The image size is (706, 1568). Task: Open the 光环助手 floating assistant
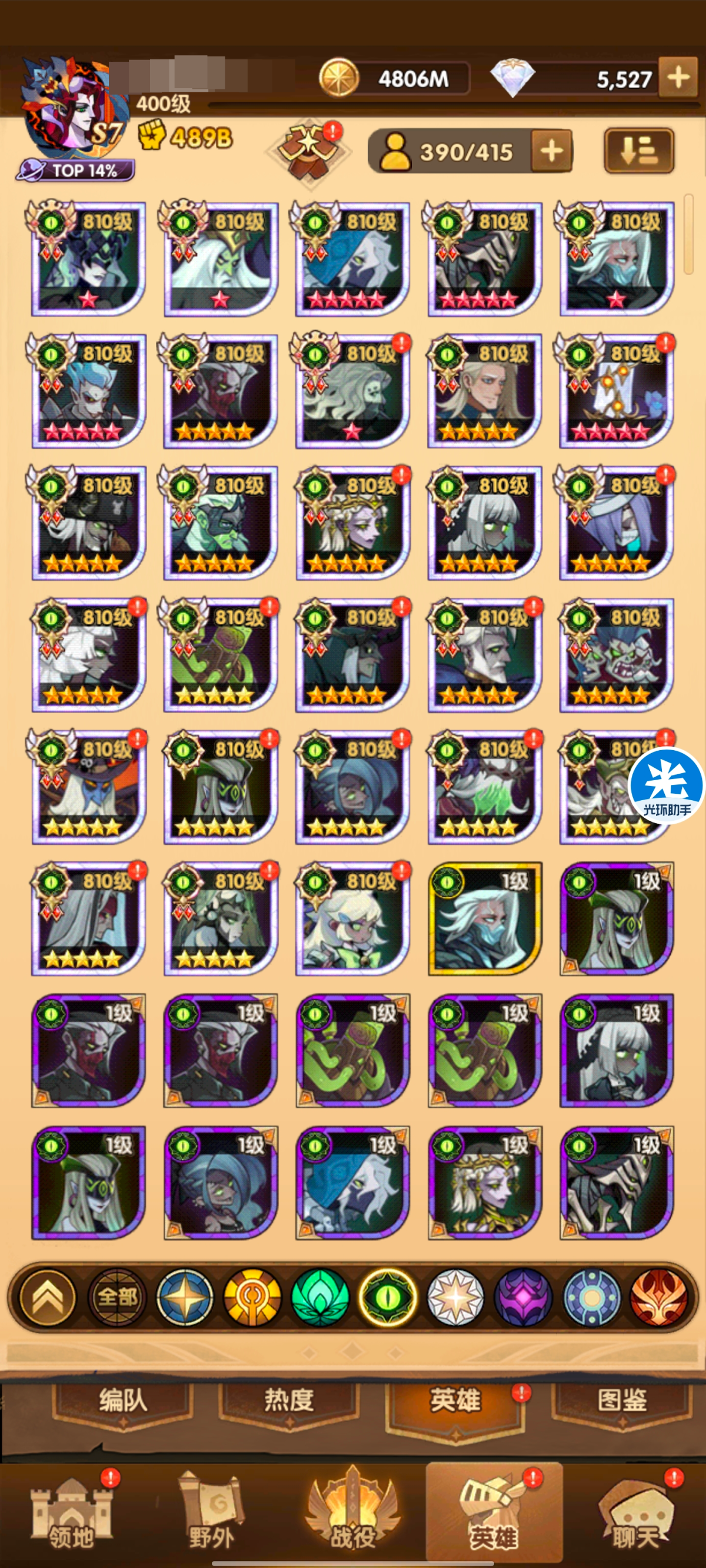[667, 787]
